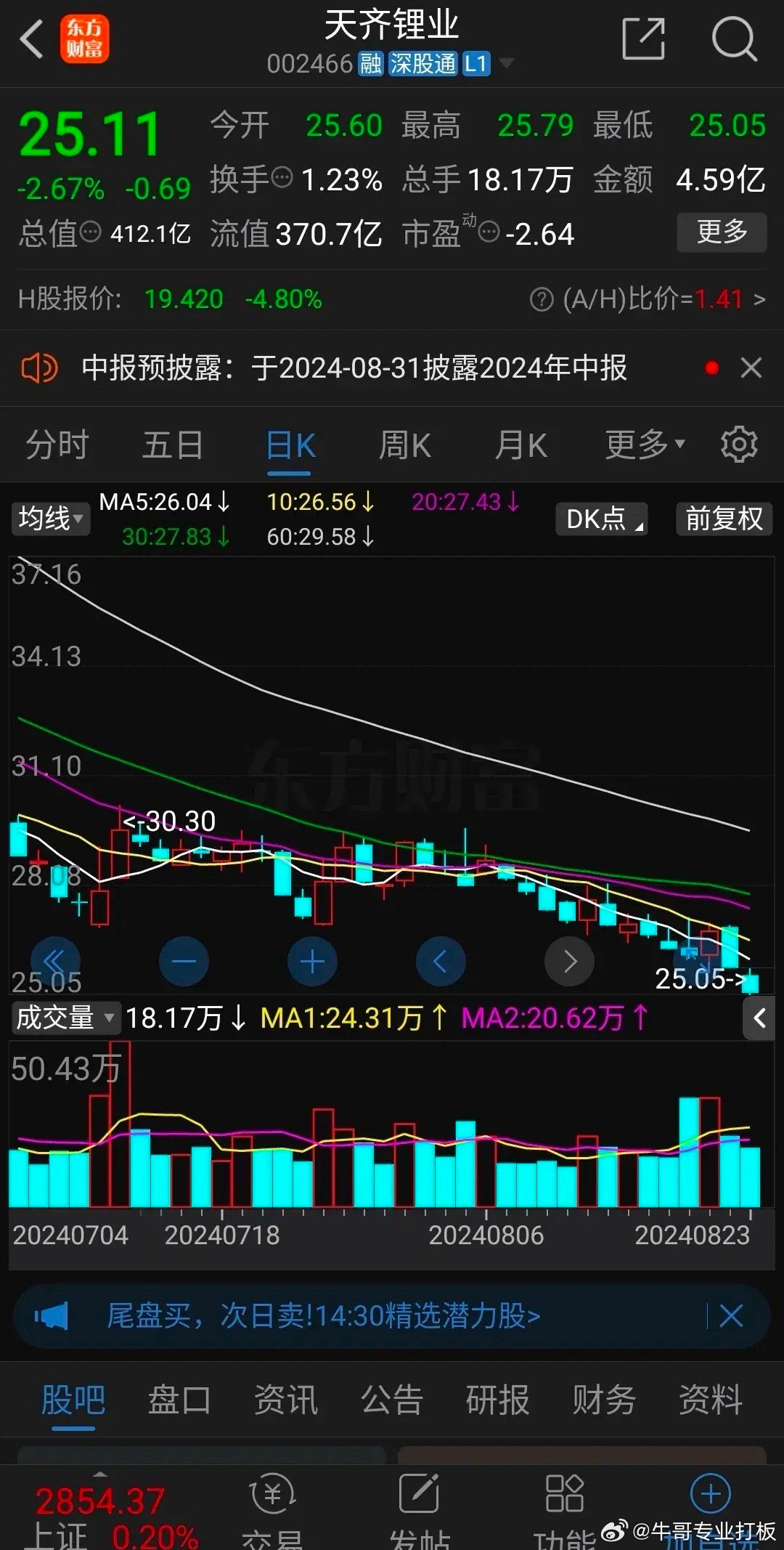The height and width of the screenshot is (1550, 784).
Task: Go back using the top-left arrow
Action: click(x=32, y=38)
